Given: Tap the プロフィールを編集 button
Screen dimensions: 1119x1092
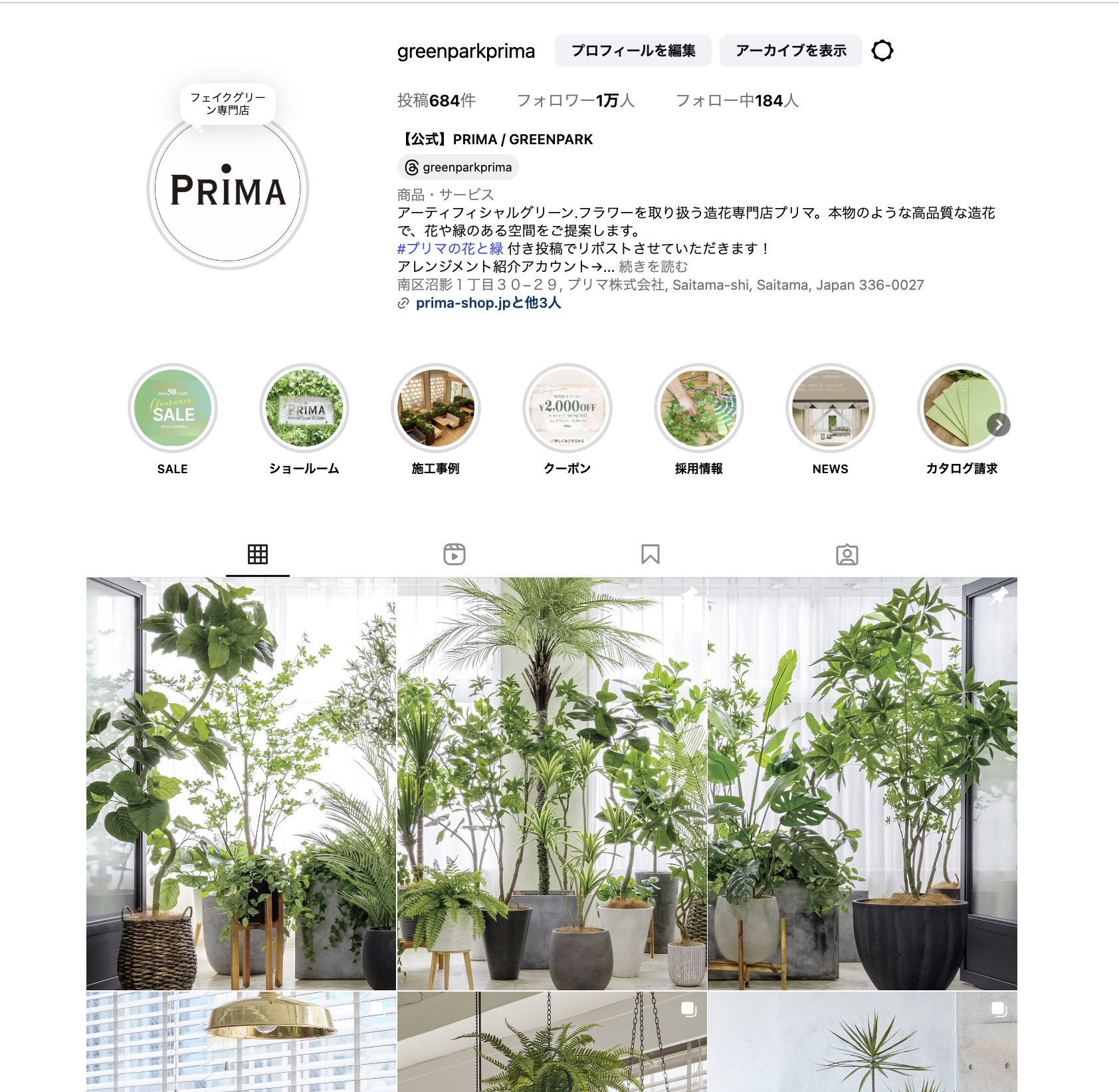Looking at the screenshot, I should [633, 51].
